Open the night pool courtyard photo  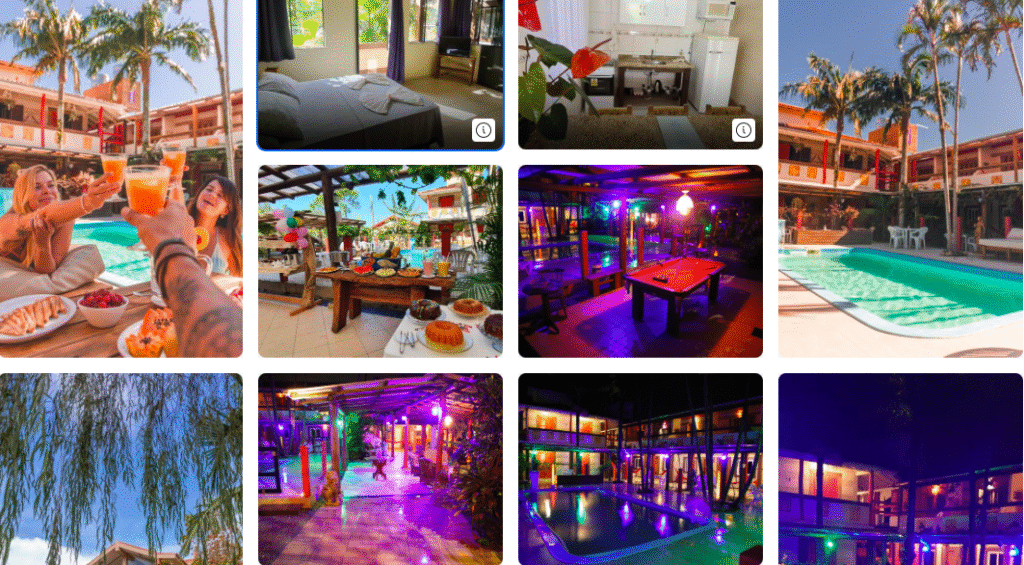point(640,470)
